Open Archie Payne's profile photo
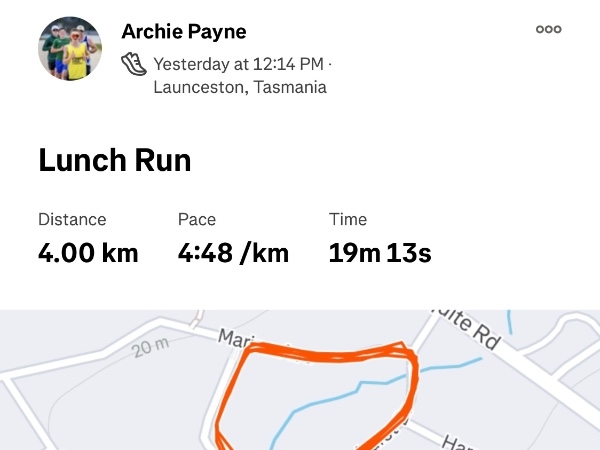This screenshot has height=450, width=600. 69,48
